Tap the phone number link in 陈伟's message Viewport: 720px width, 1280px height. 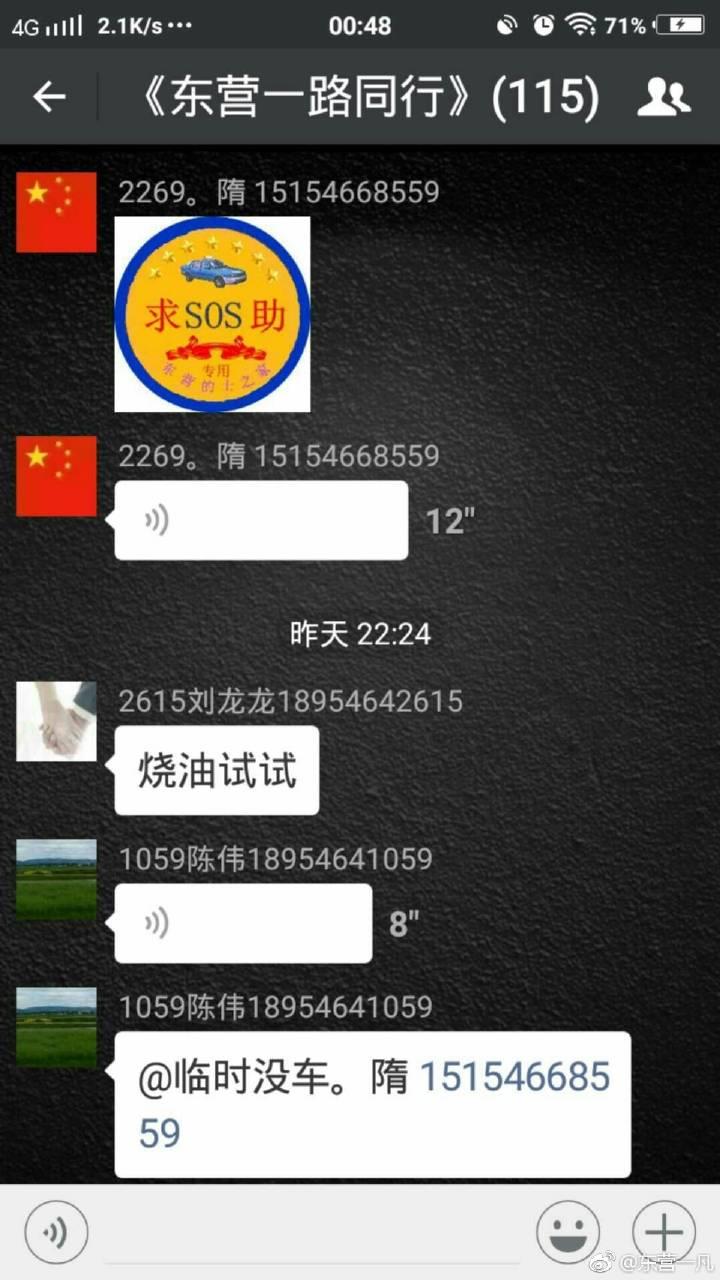[x=375, y=1105]
